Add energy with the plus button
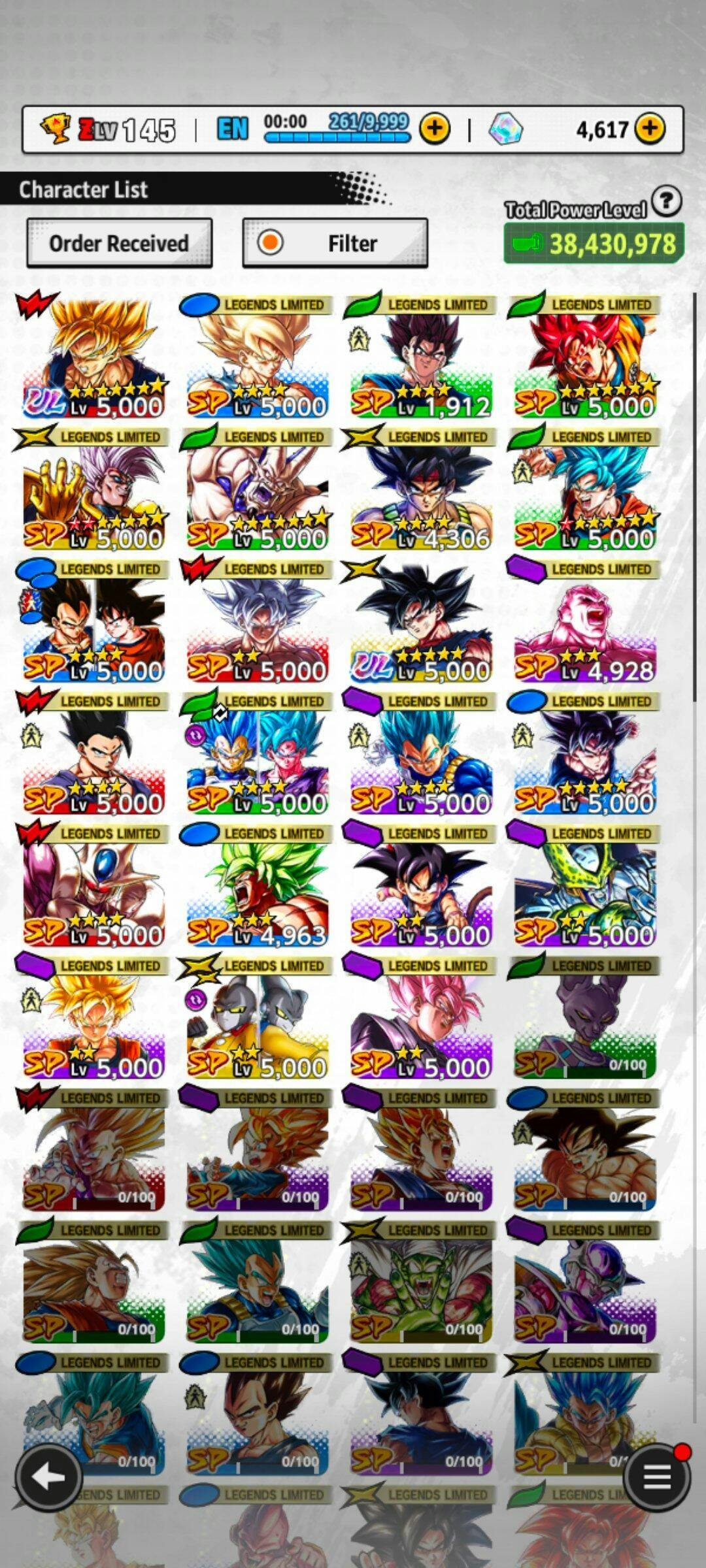Screen dimensions: 706x1568 click(x=435, y=129)
